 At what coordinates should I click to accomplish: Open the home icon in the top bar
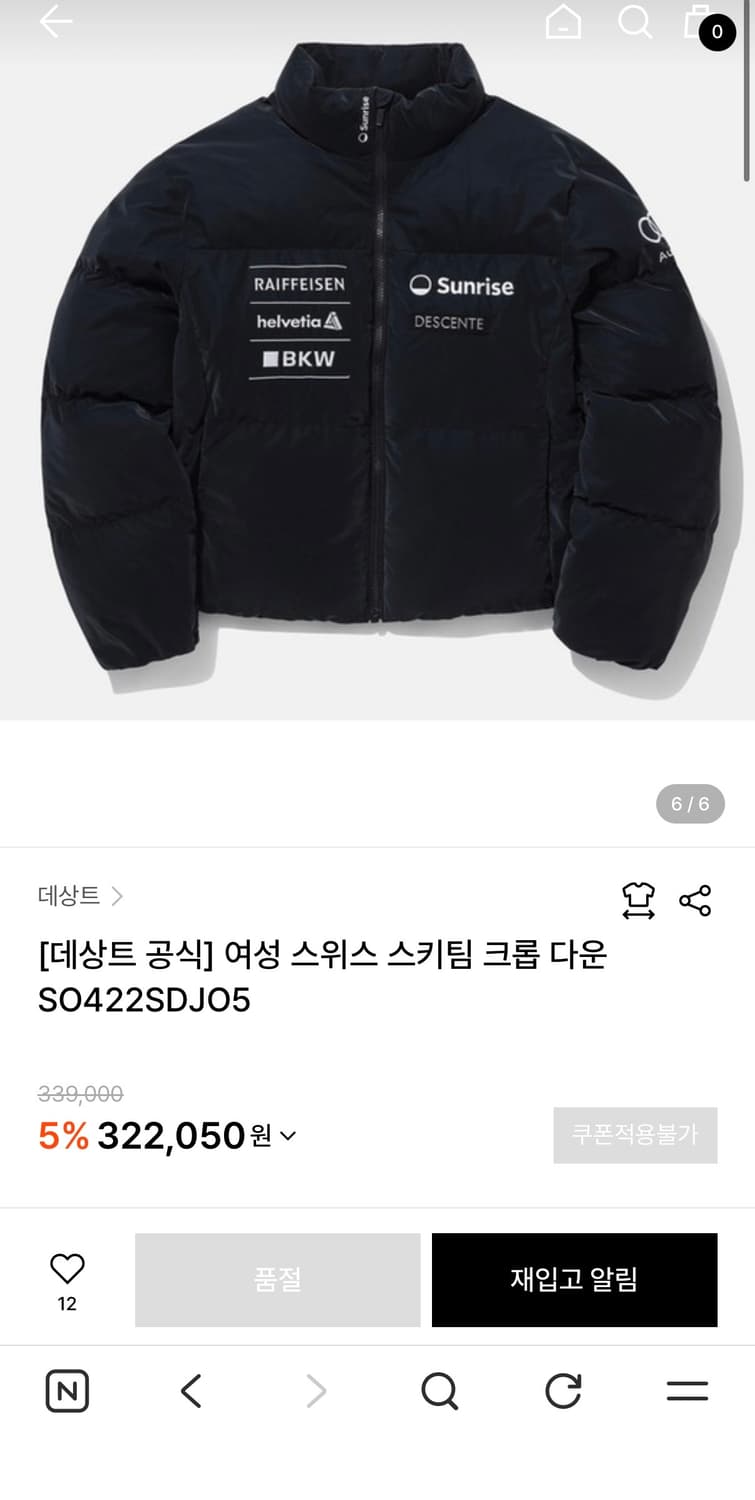[x=562, y=21]
